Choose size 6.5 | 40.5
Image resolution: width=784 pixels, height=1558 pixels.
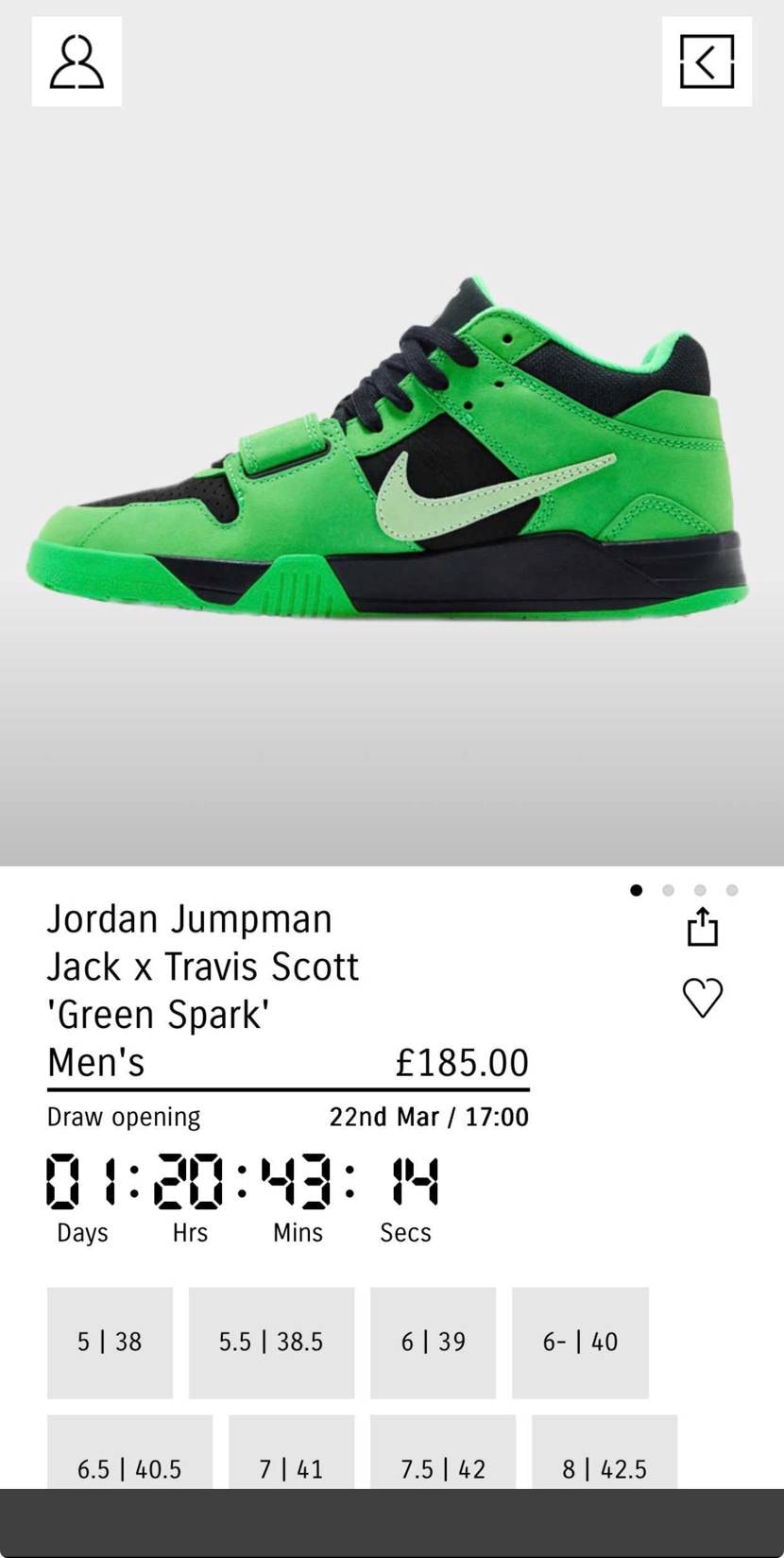click(x=129, y=1455)
